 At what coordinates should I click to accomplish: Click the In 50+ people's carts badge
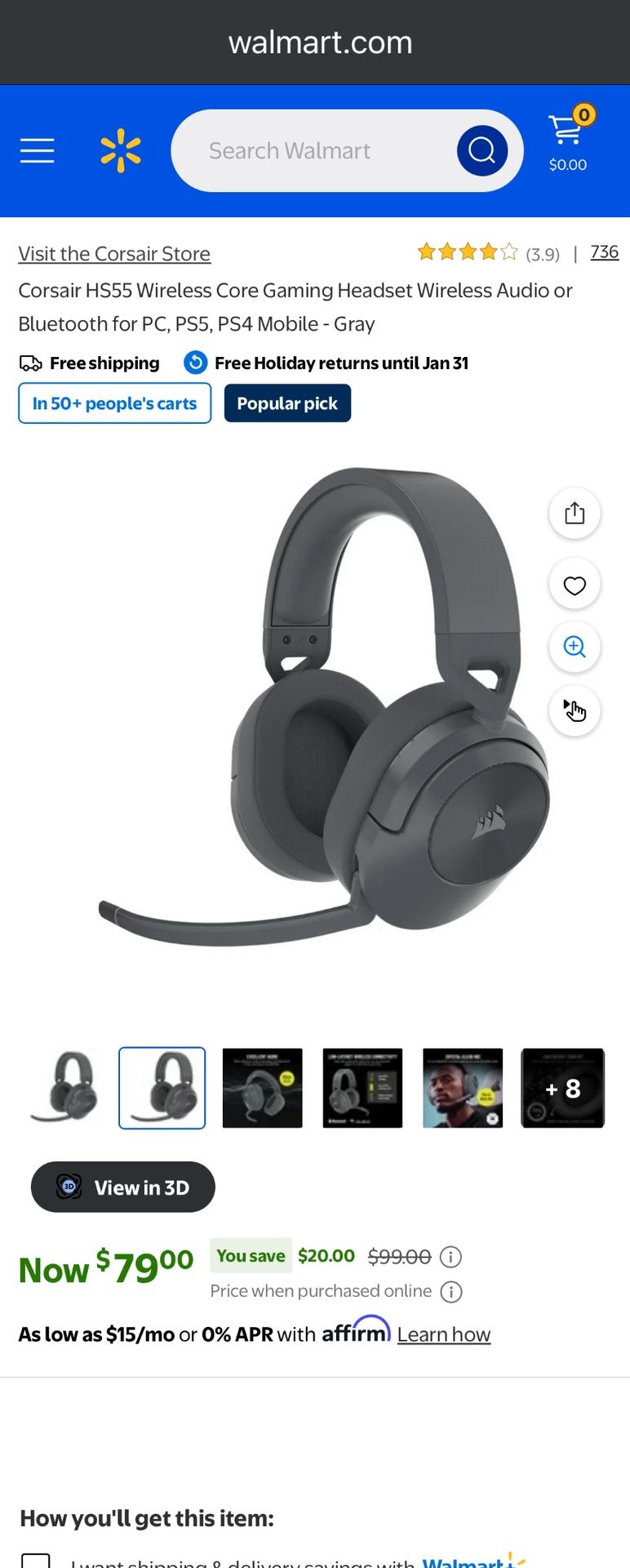pyautogui.click(x=114, y=403)
